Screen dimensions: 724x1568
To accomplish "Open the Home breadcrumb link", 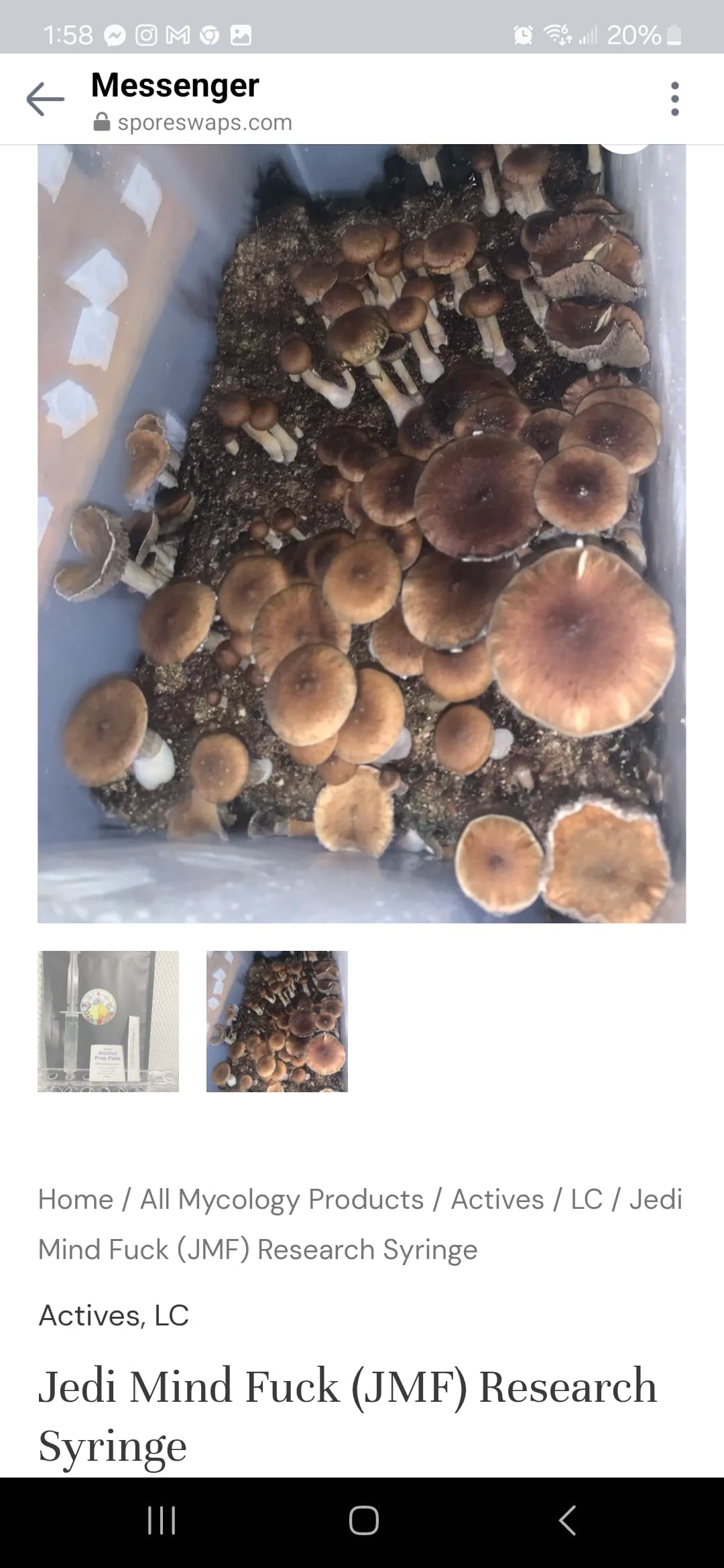I will pos(75,1199).
